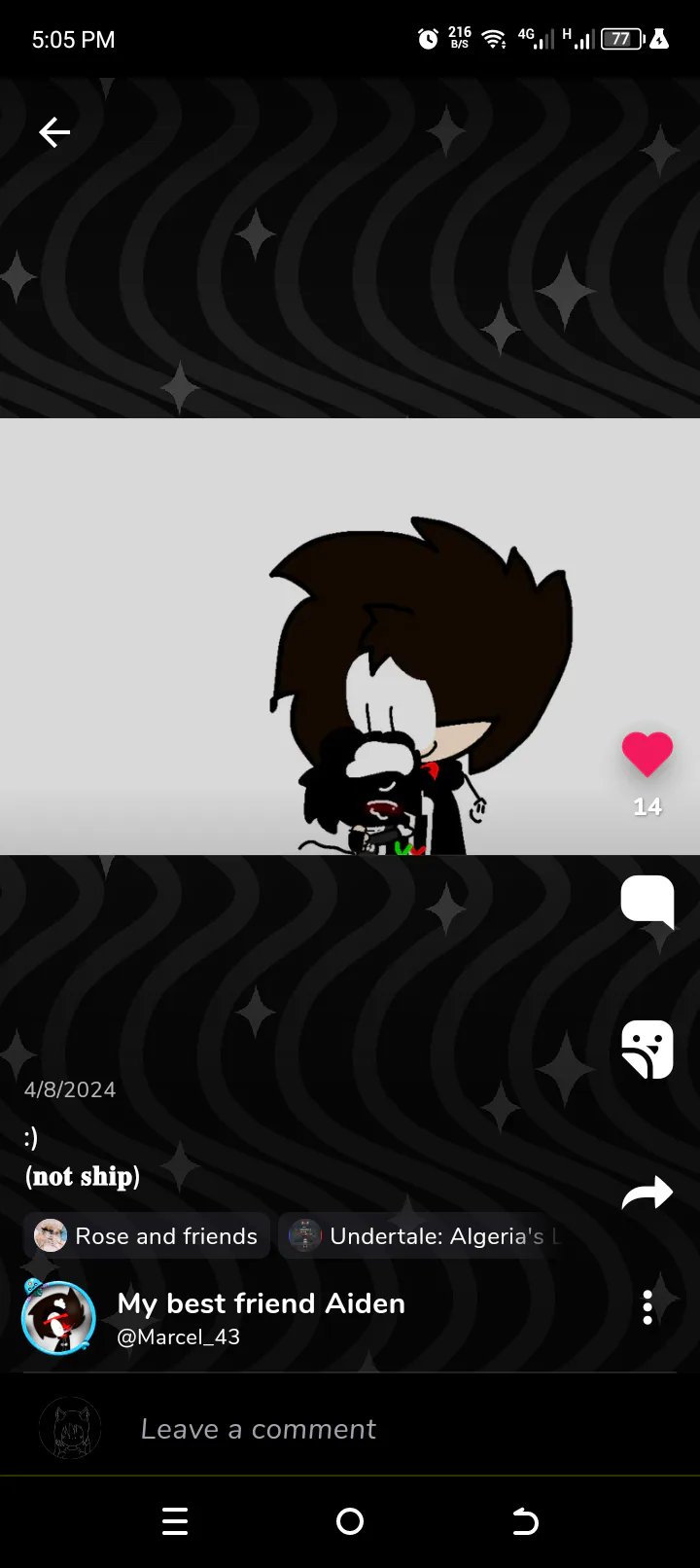Go back using the top-left arrow
The width and height of the screenshot is (700, 1568).
click(x=54, y=132)
